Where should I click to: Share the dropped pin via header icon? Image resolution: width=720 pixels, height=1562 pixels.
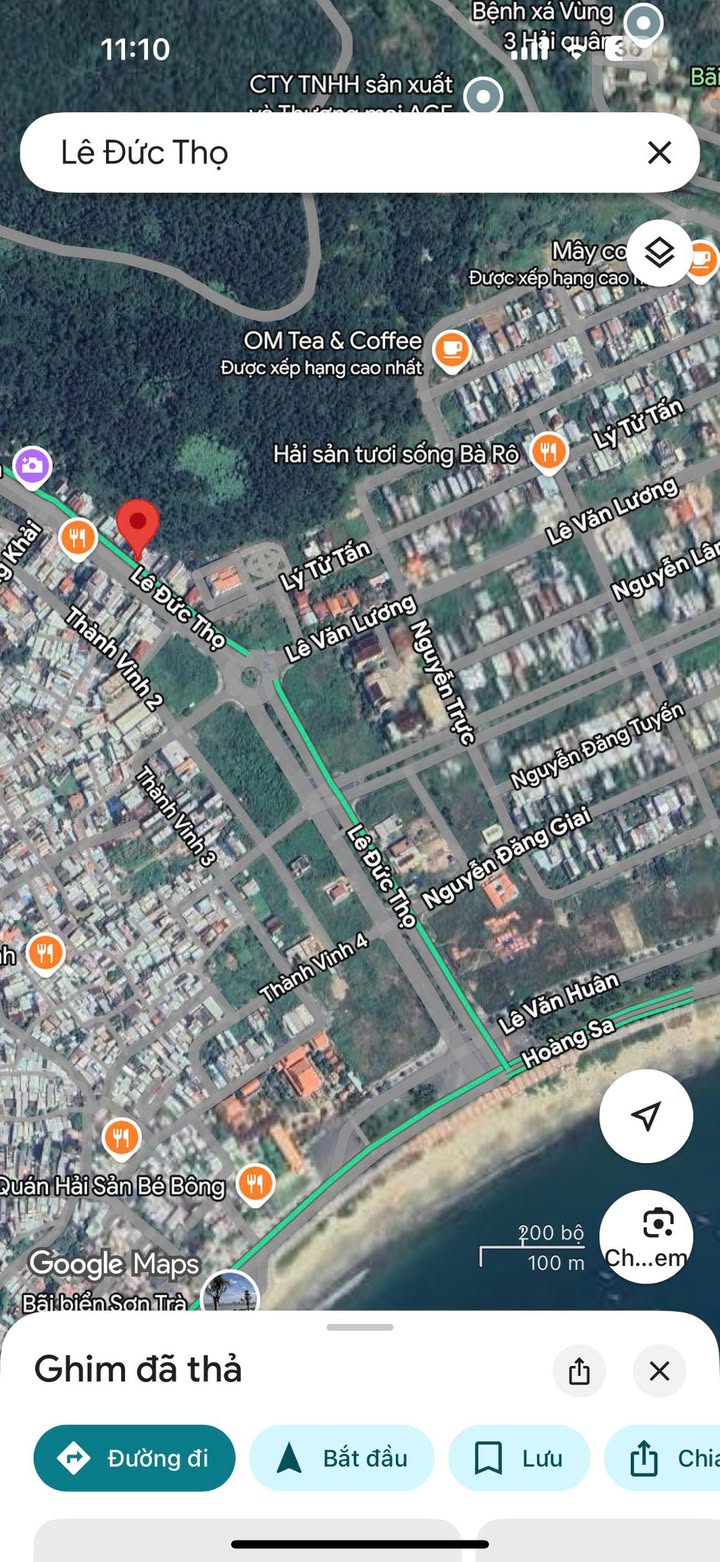pyautogui.click(x=579, y=1371)
